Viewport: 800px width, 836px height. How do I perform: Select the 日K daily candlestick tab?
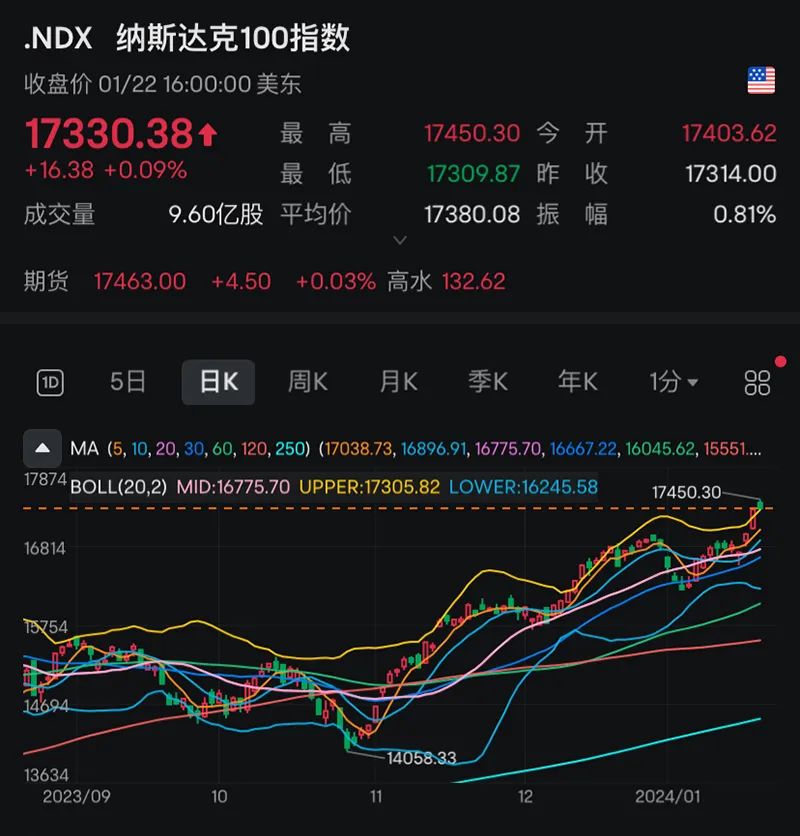click(x=218, y=382)
